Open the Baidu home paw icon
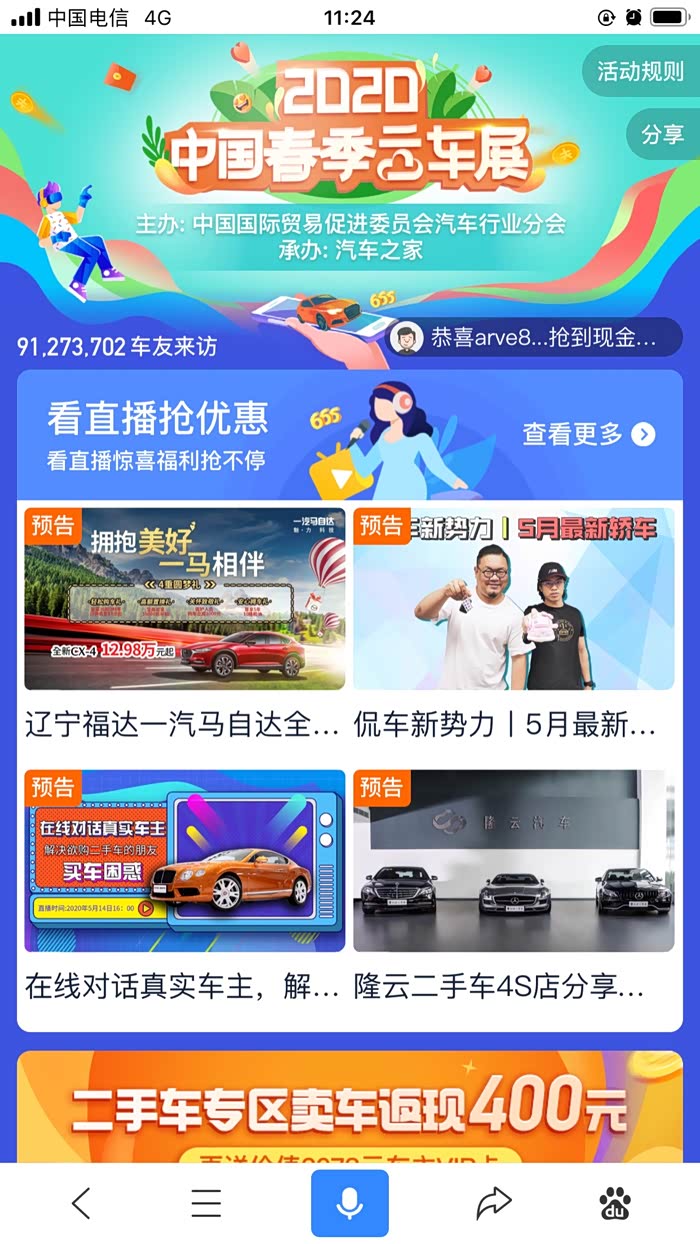Viewport: 700px width, 1244px height. (x=618, y=1203)
